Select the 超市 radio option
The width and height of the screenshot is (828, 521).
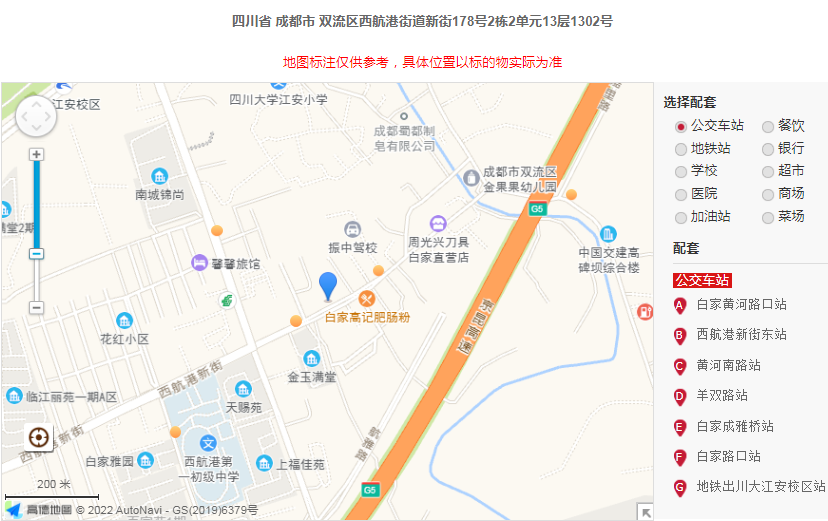coord(768,171)
